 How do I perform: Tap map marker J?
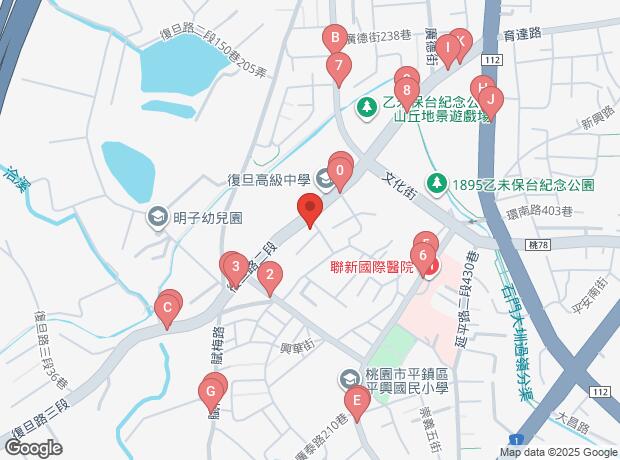click(x=490, y=100)
